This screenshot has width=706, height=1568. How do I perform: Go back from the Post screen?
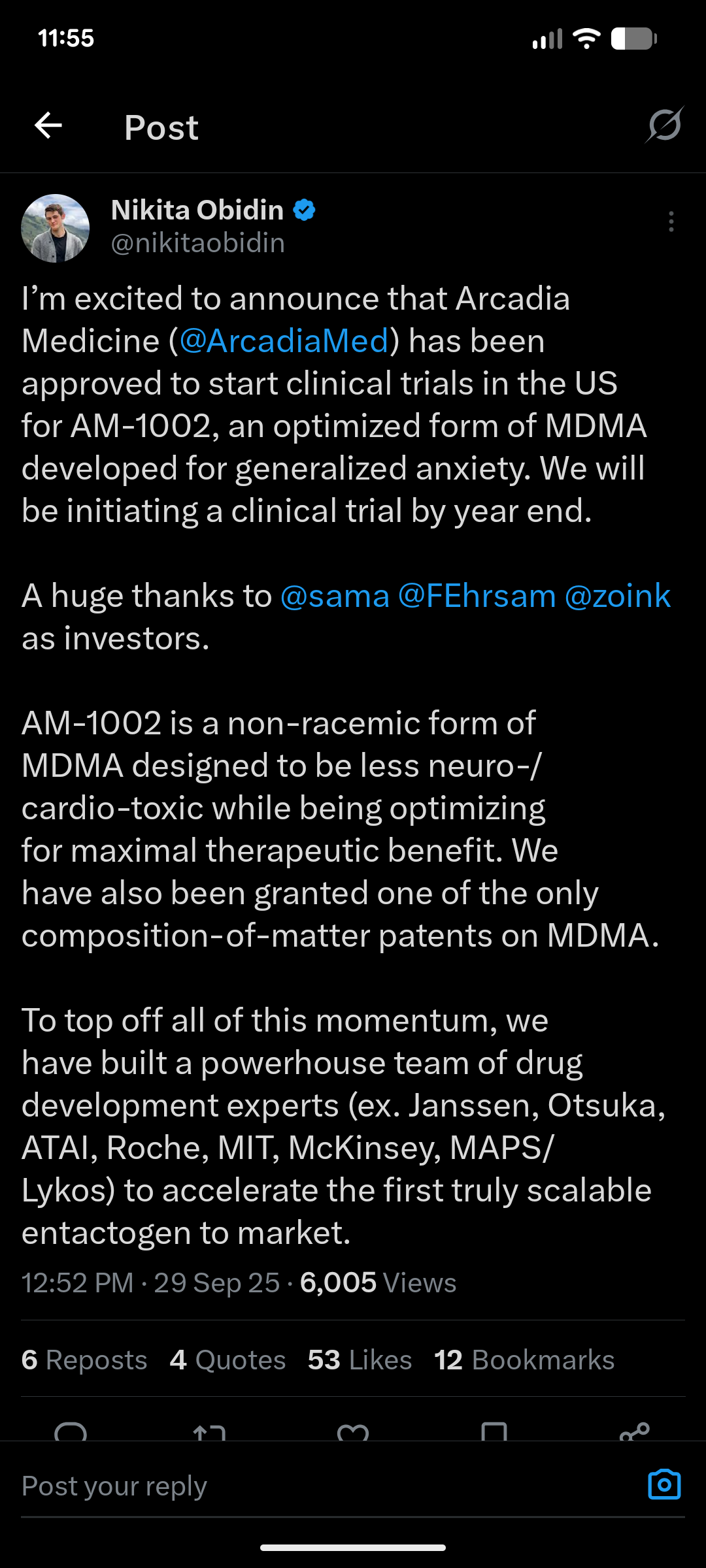48,125
